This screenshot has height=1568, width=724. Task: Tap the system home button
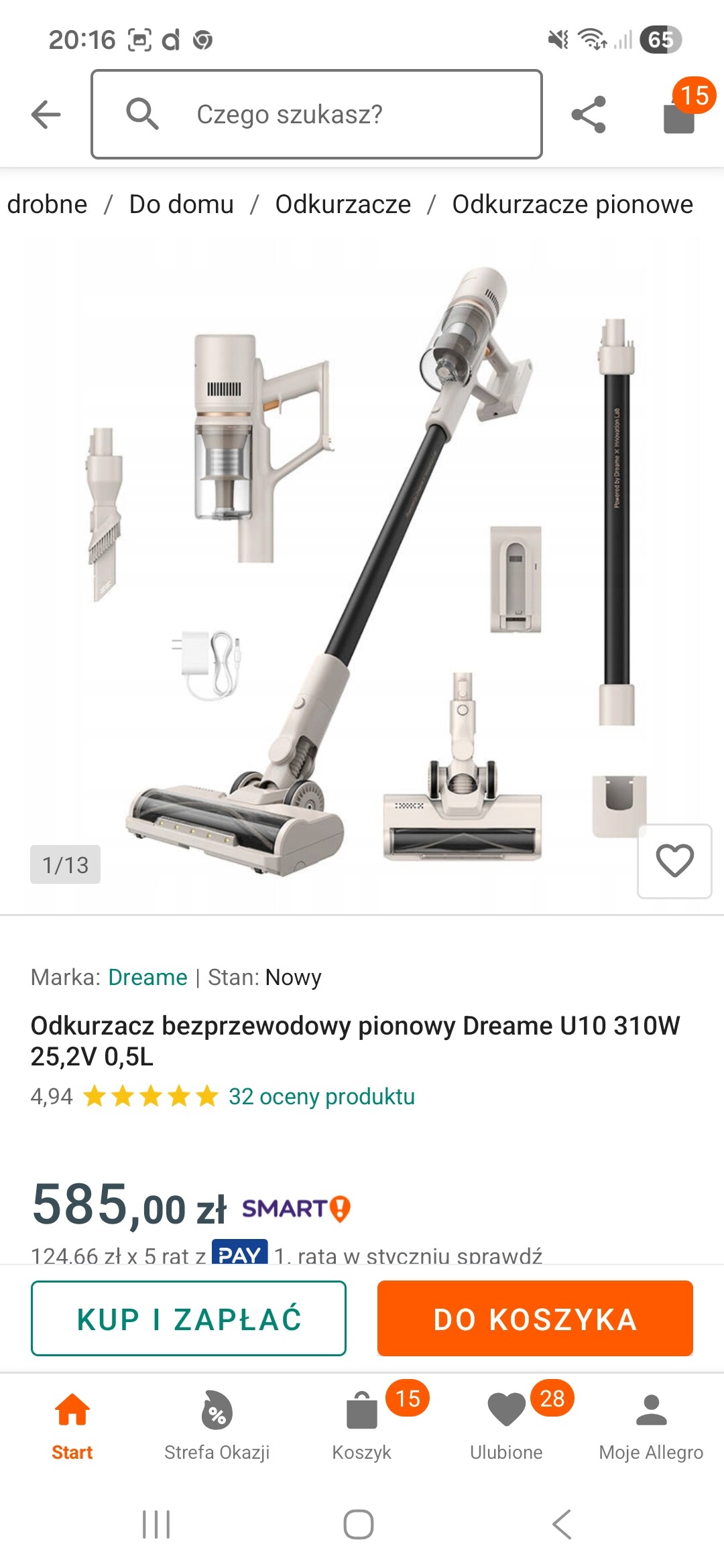[359, 1524]
